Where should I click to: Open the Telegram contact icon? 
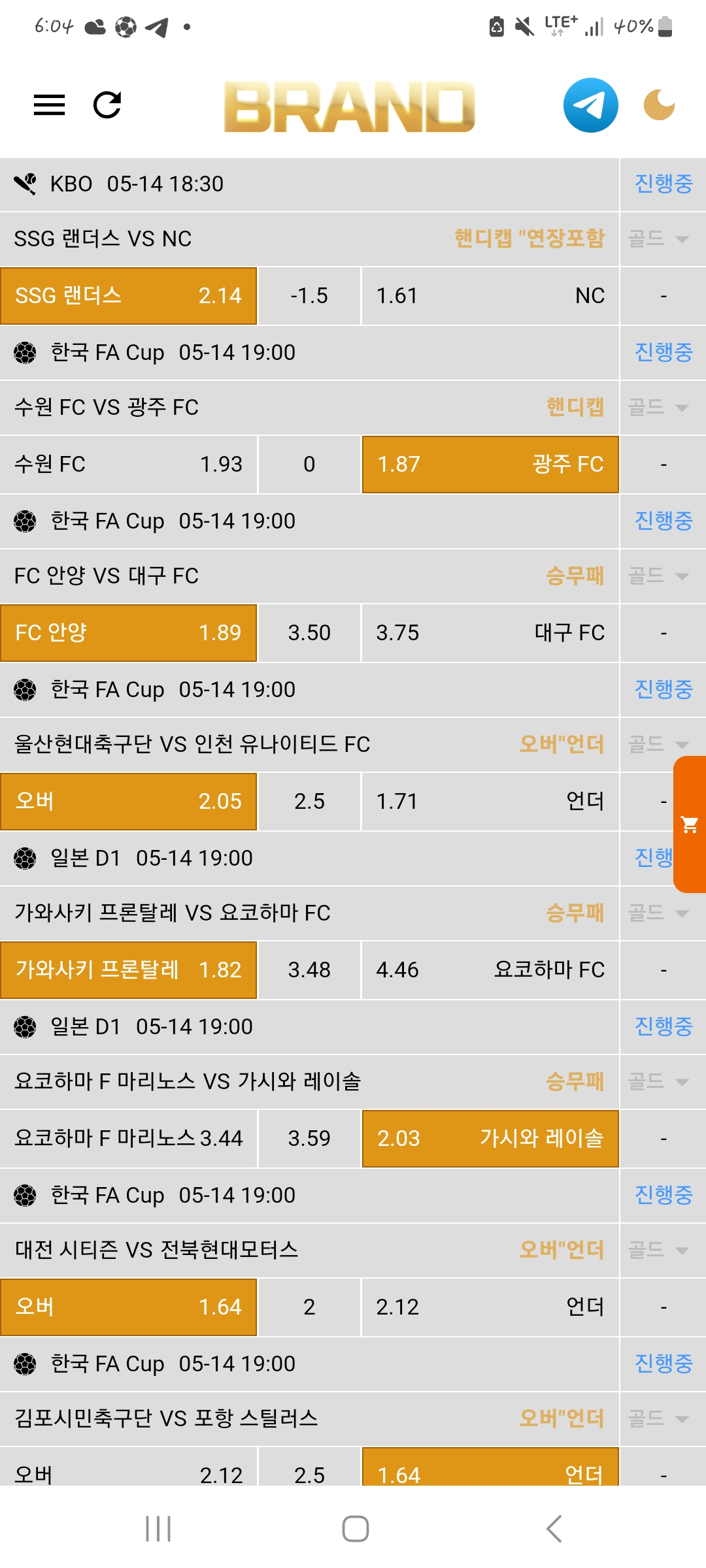click(x=590, y=105)
